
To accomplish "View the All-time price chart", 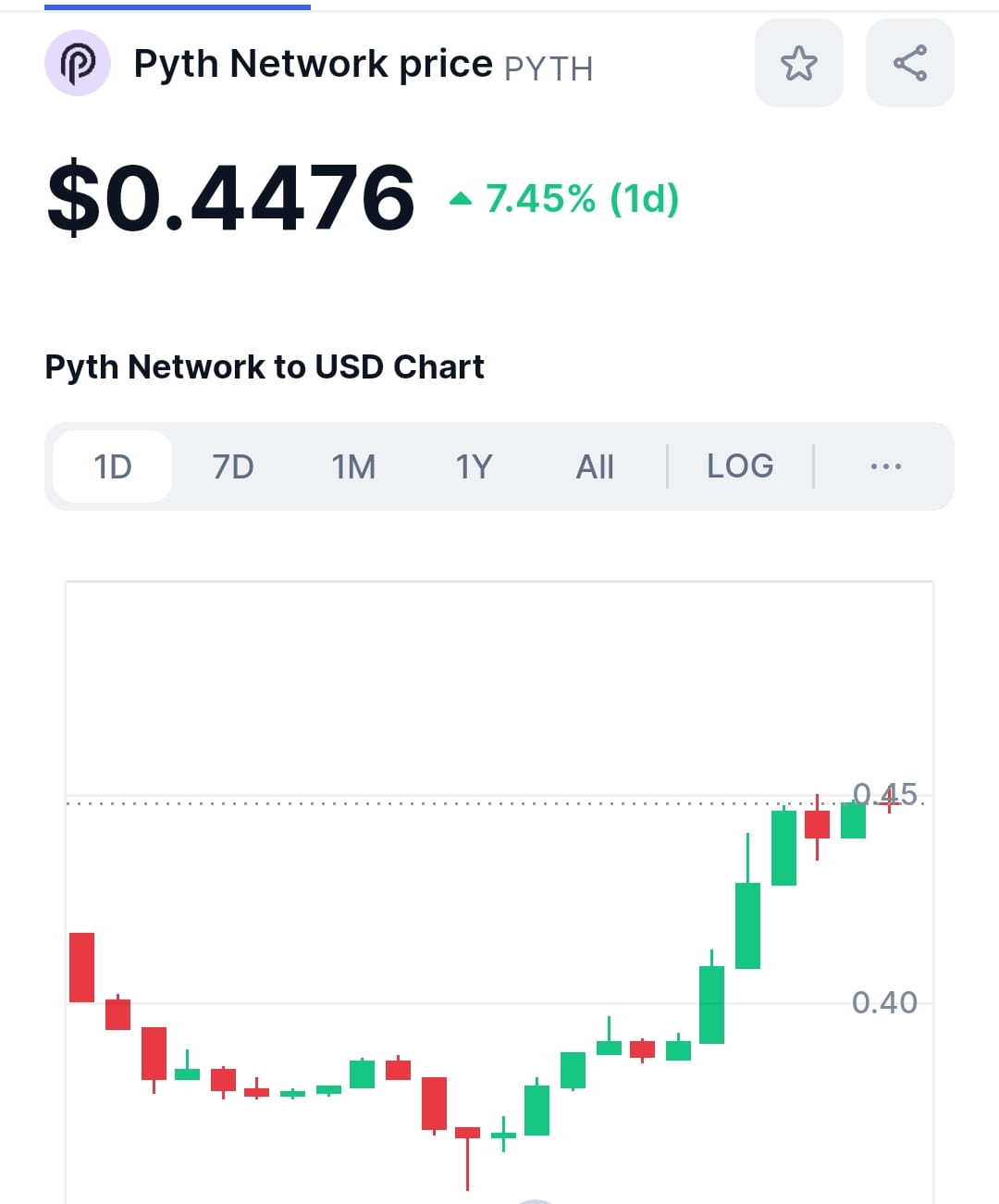I will click(x=595, y=465).
